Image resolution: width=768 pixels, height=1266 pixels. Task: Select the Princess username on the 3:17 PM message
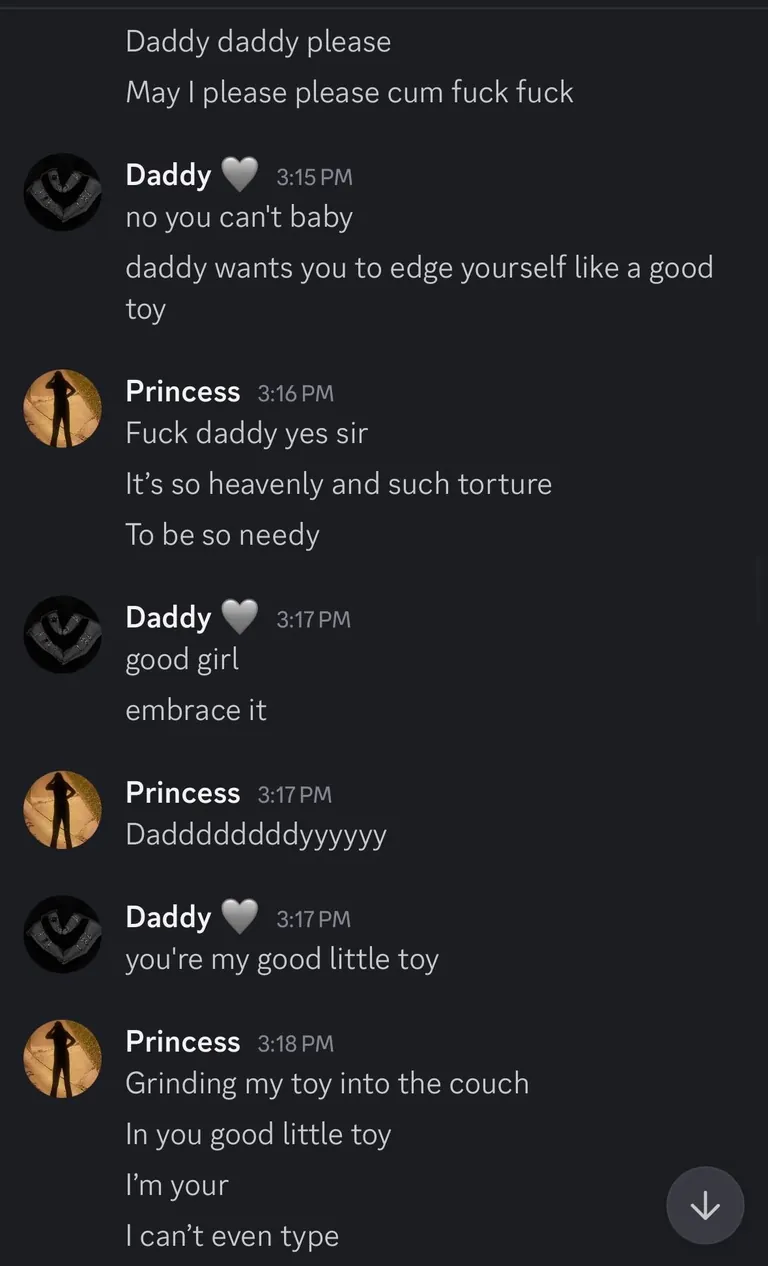(182, 793)
